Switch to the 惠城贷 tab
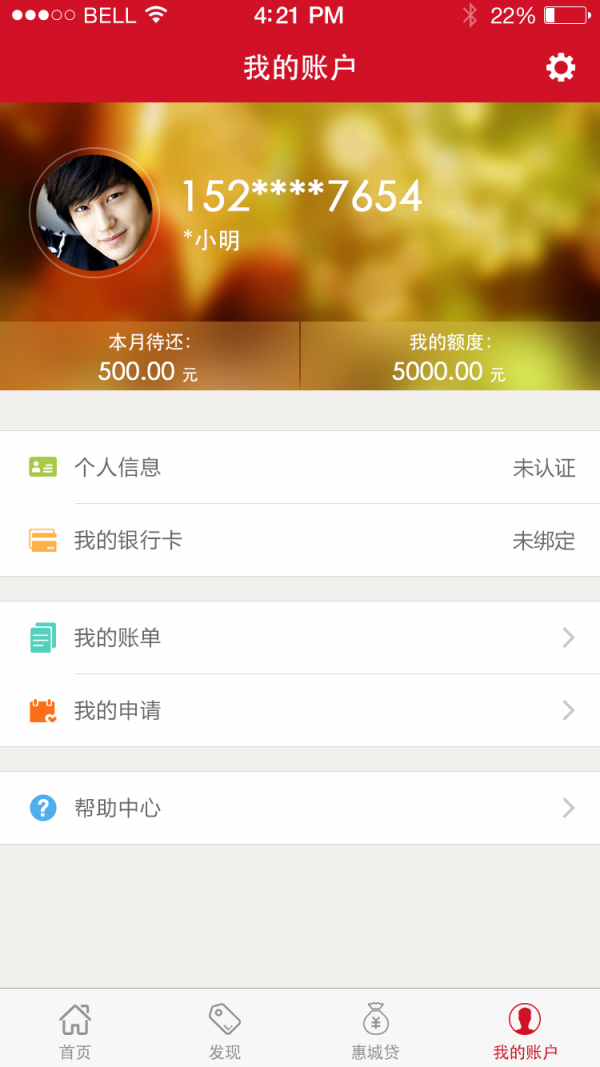The width and height of the screenshot is (600, 1067). click(x=375, y=1030)
